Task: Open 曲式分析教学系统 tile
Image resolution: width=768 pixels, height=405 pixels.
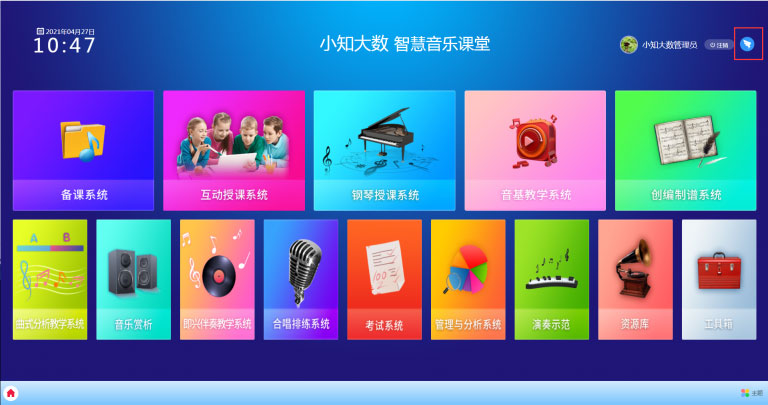Action: pyautogui.click(x=50, y=279)
